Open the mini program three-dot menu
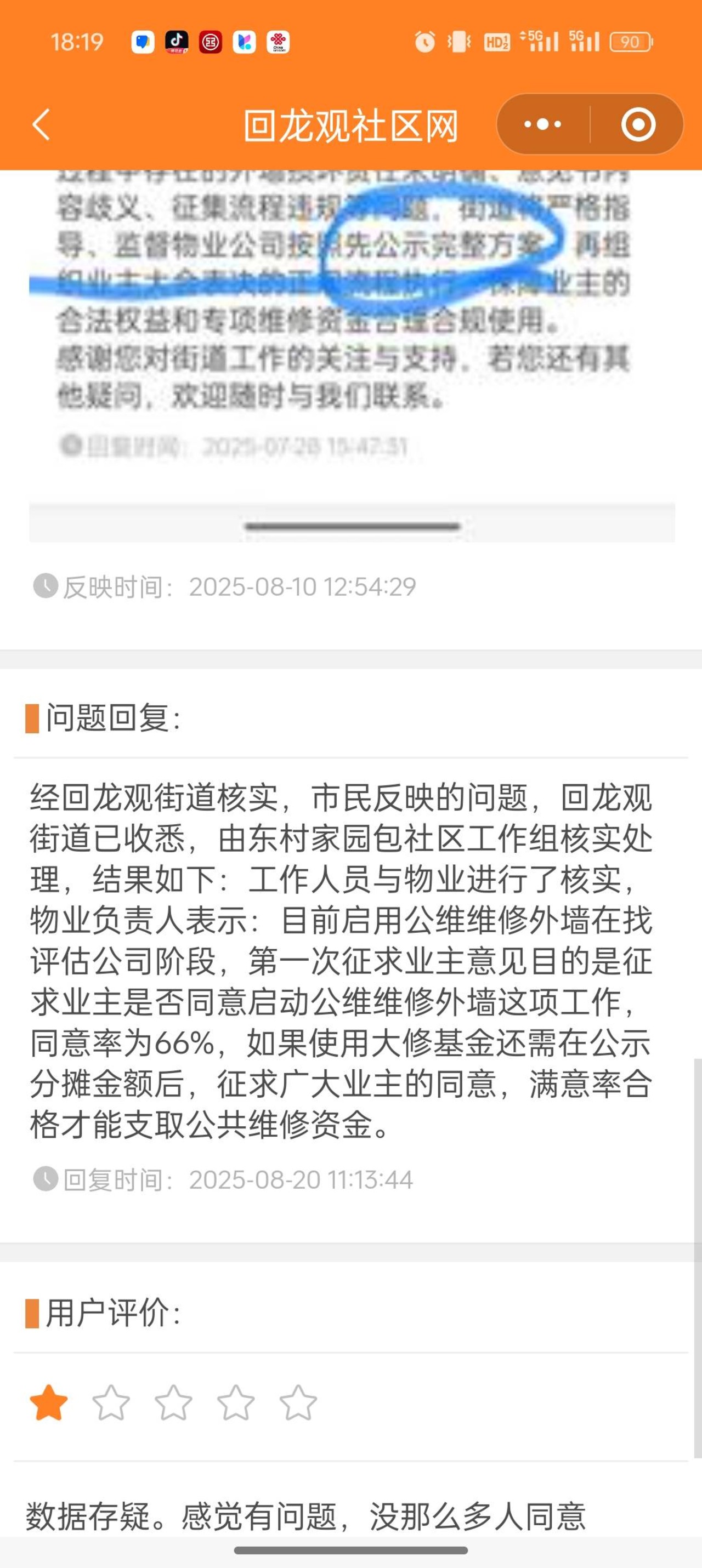 pos(543,125)
